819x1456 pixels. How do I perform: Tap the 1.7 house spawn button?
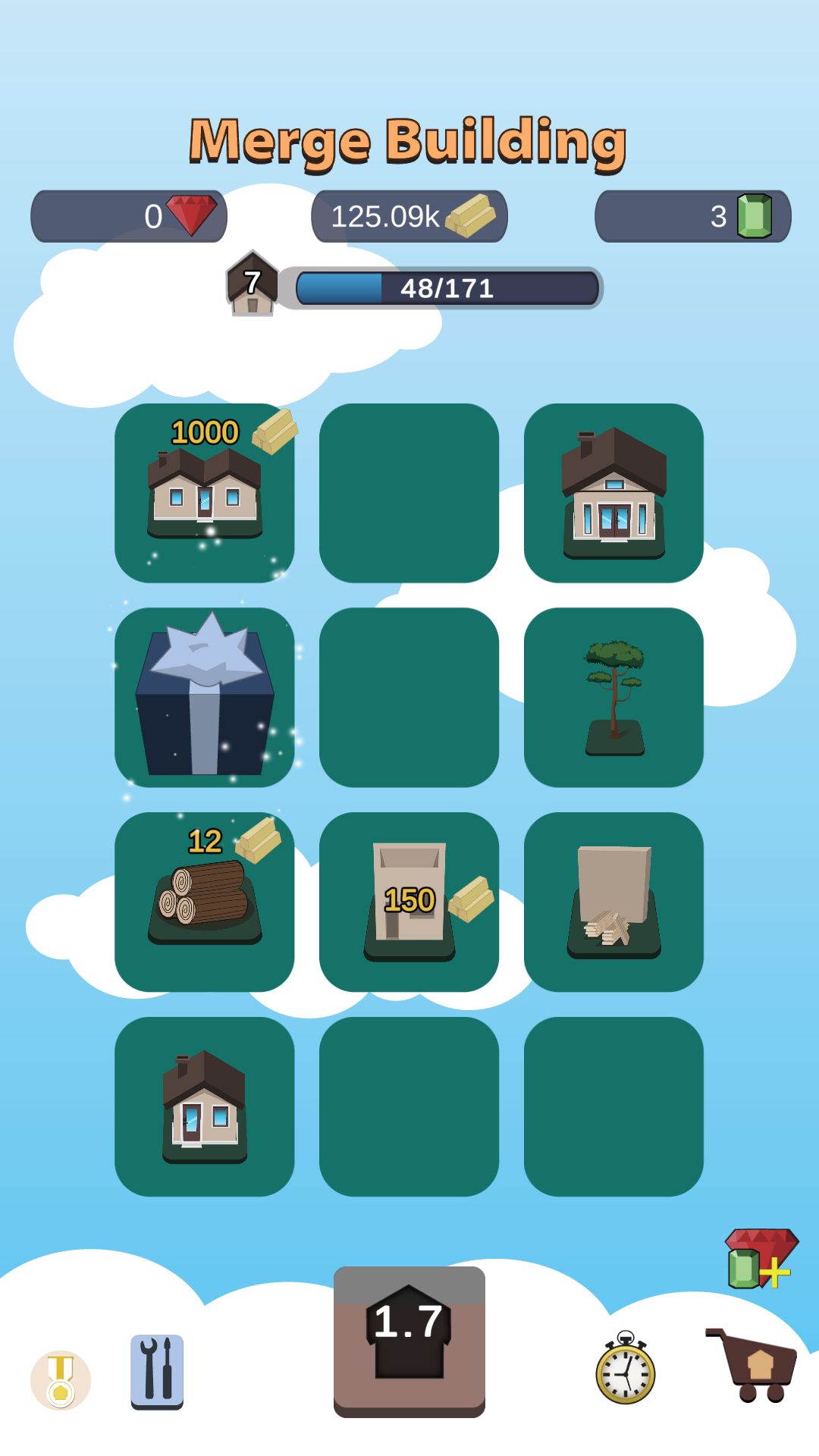click(x=409, y=1341)
